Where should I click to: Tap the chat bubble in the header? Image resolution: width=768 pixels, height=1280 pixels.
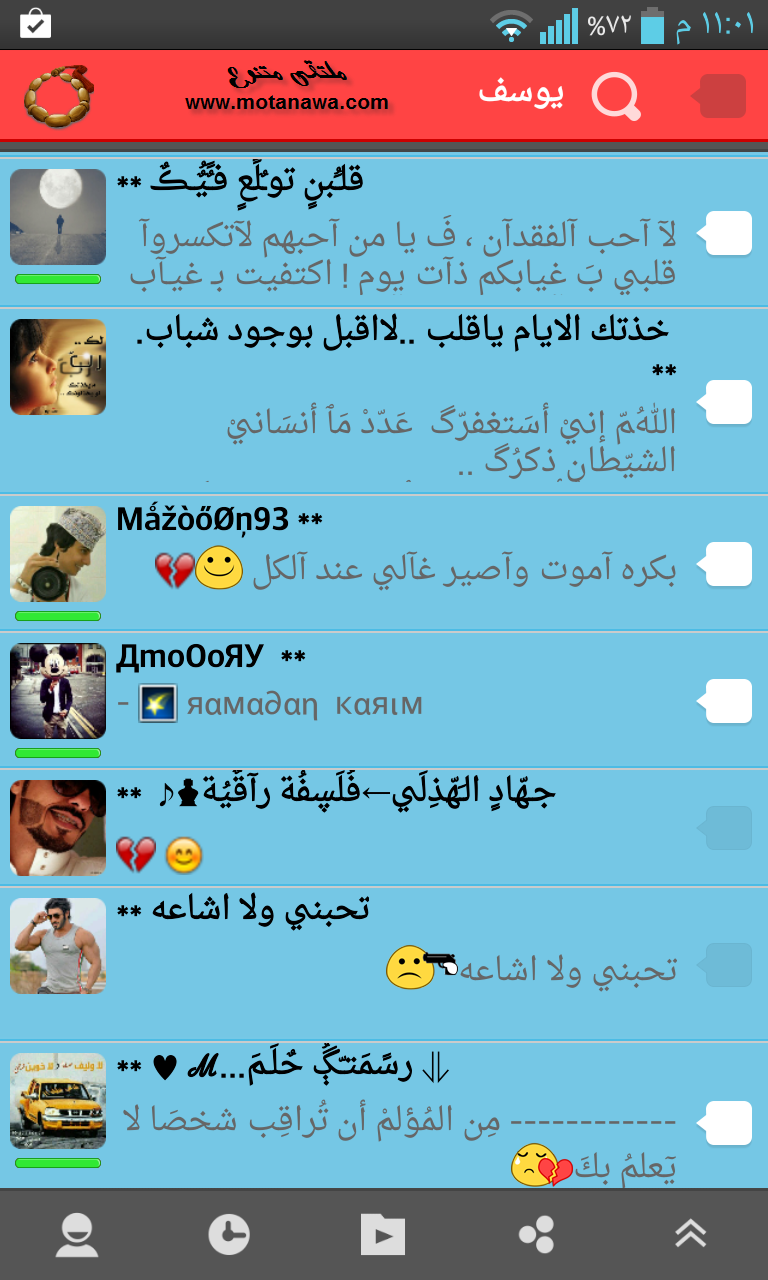point(720,96)
